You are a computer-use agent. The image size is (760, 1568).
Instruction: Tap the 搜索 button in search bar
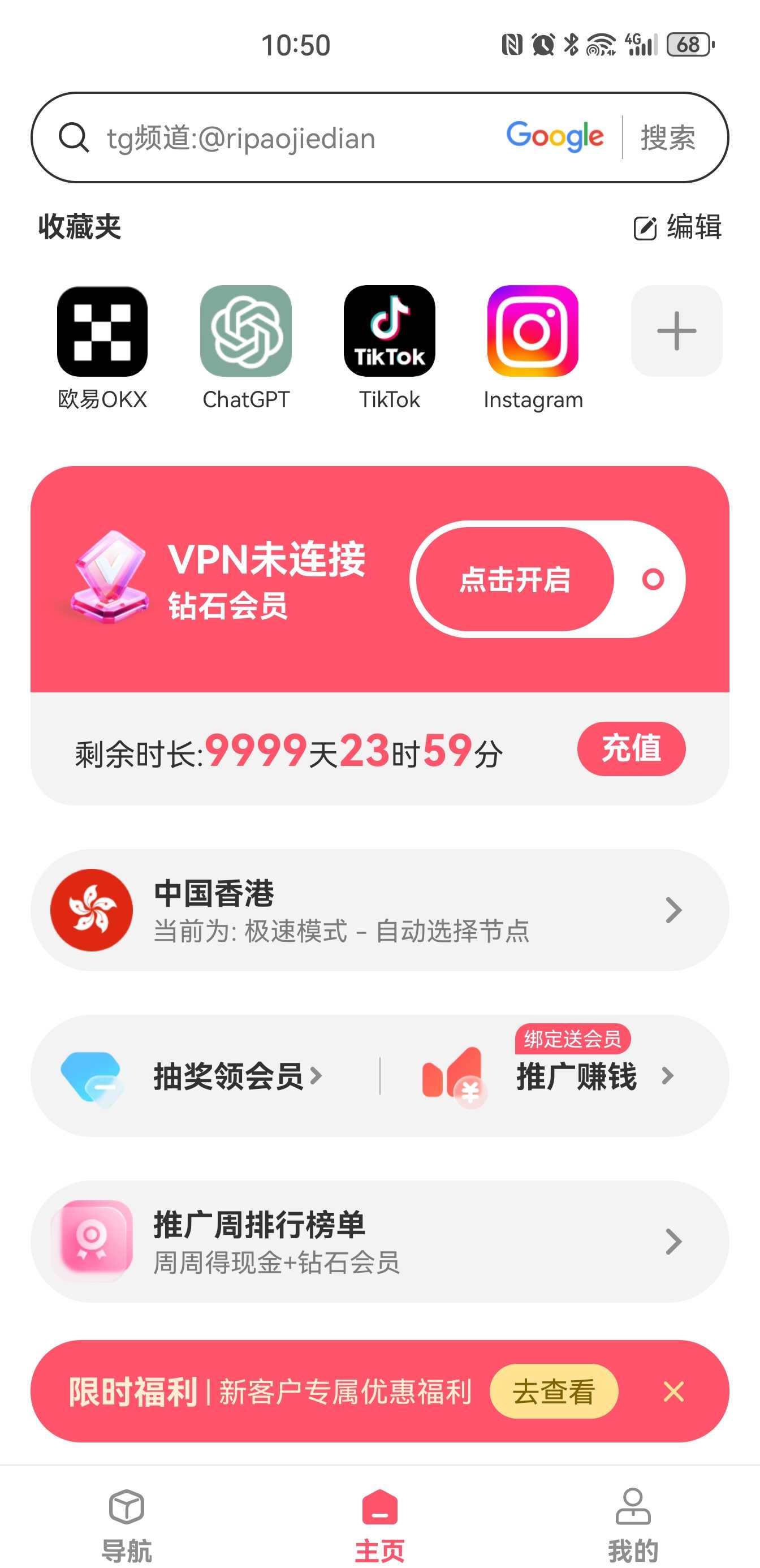(x=667, y=137)
